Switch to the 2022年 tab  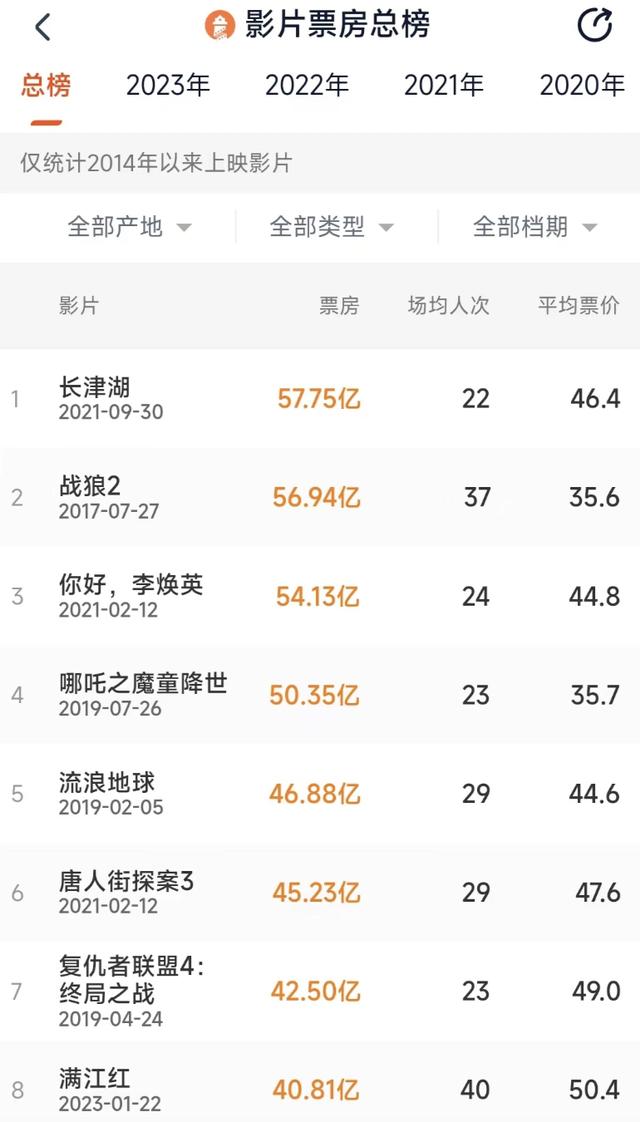click(x=306, y=86)
